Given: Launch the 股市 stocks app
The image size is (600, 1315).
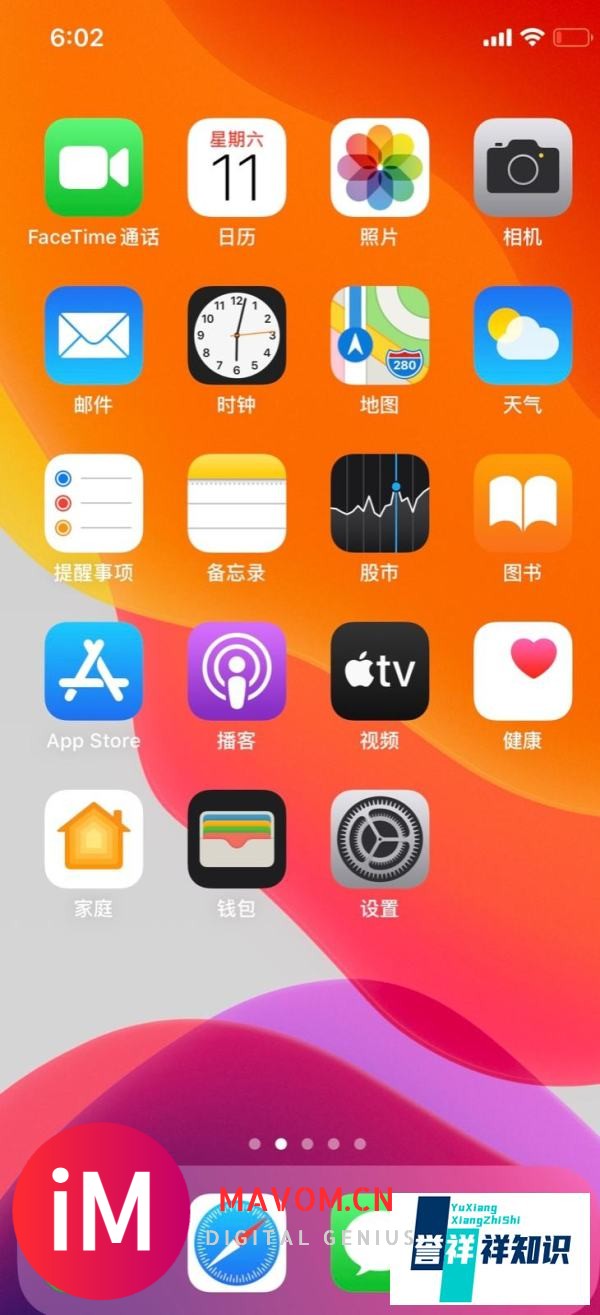Looking at the screenshot, I should pos(380,504).
